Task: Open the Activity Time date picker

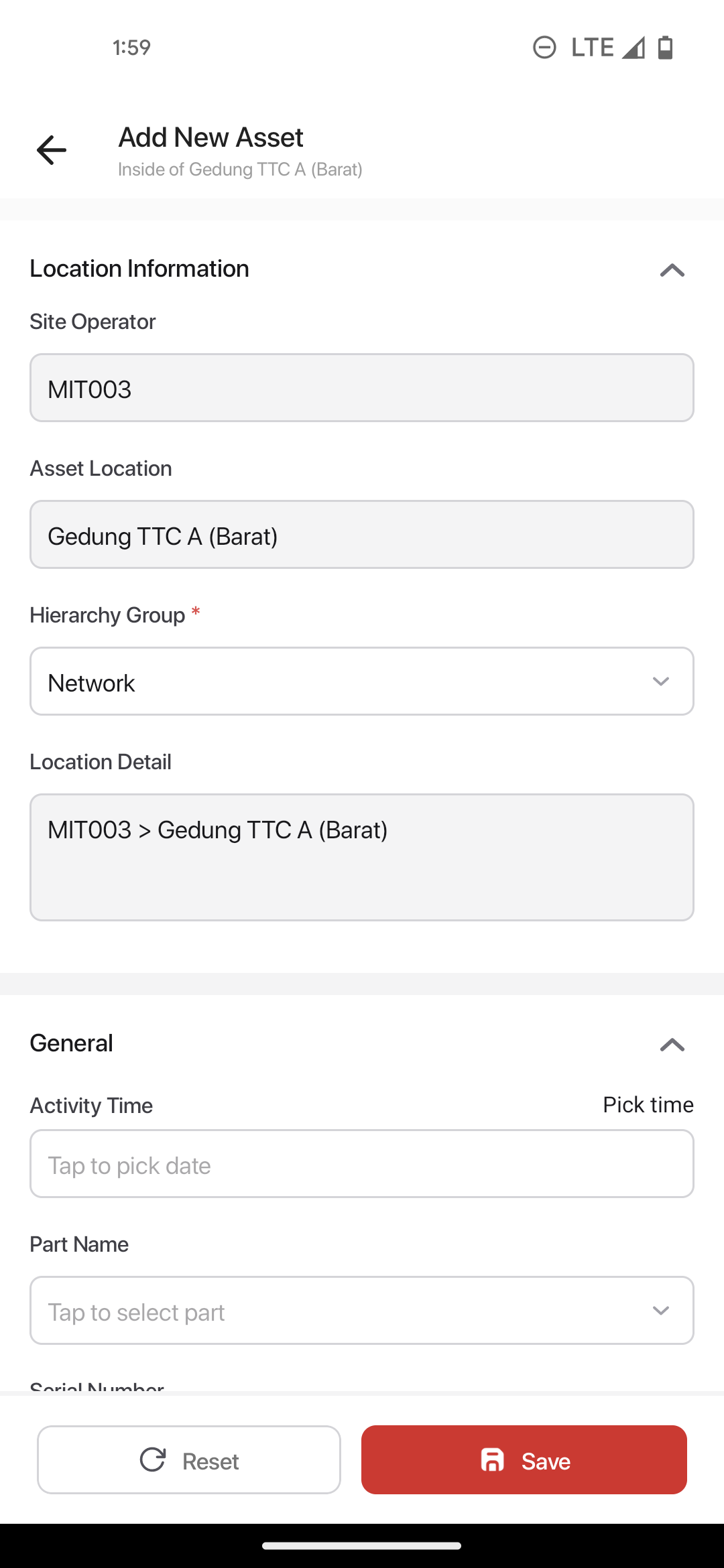Action: [x=362, y=1164]
